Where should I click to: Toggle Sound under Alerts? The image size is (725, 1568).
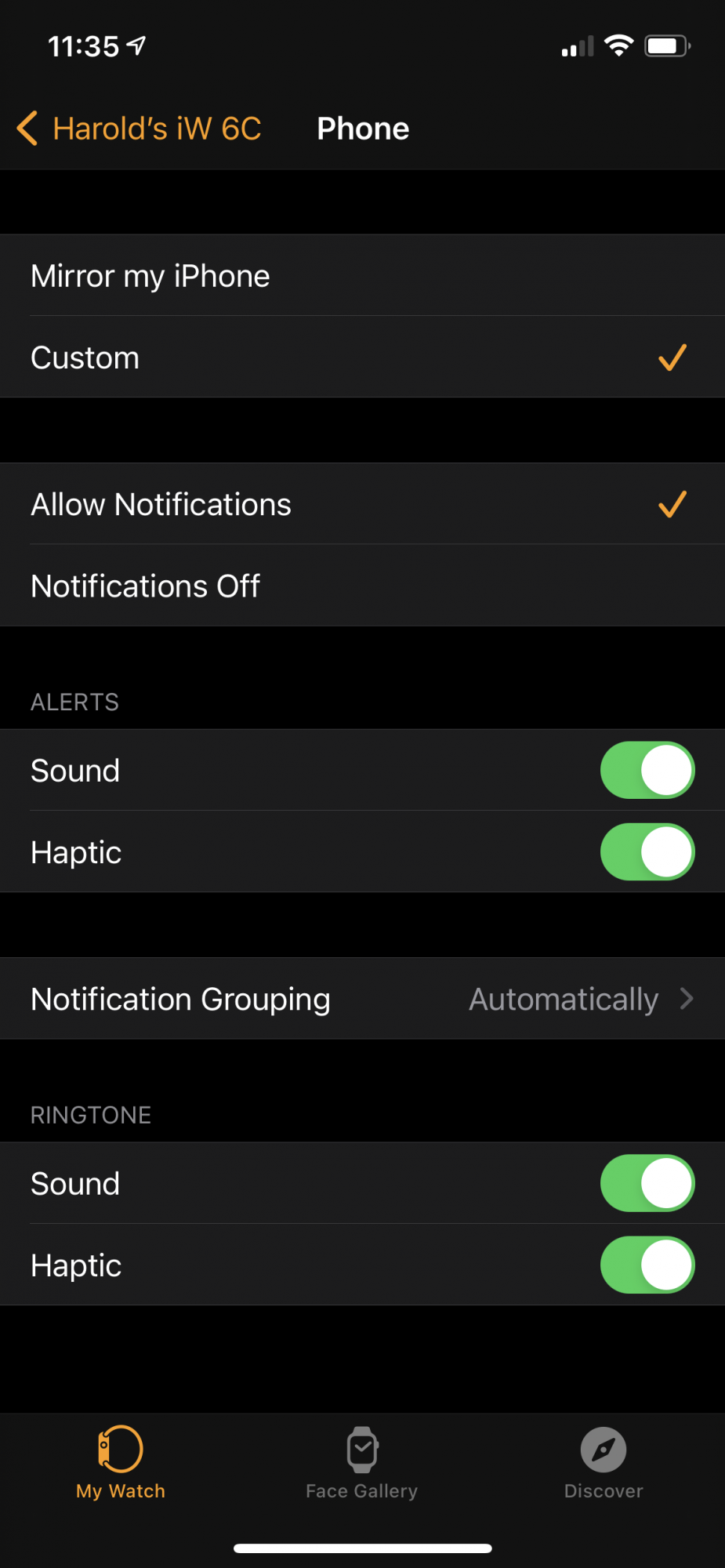647,771
